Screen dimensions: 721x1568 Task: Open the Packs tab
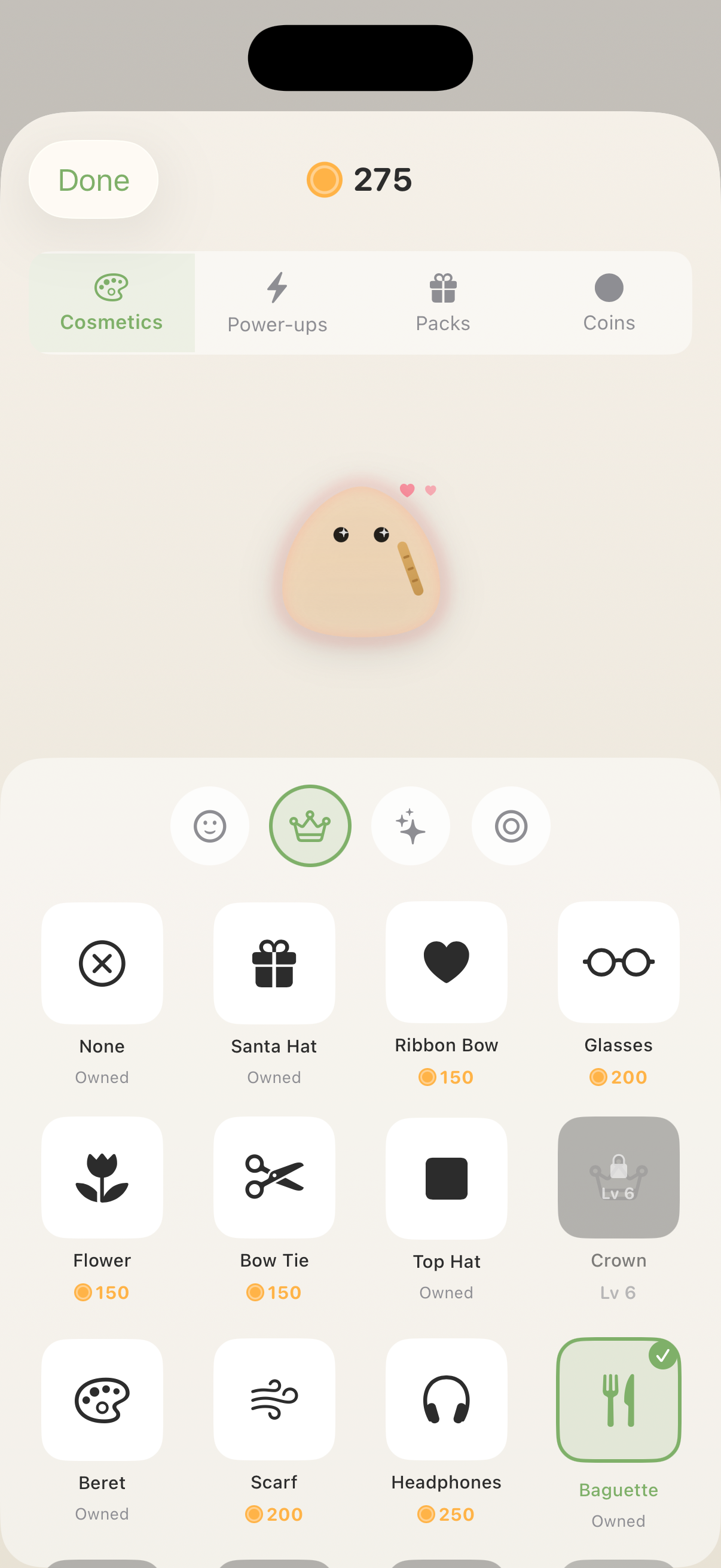[443, 303]
